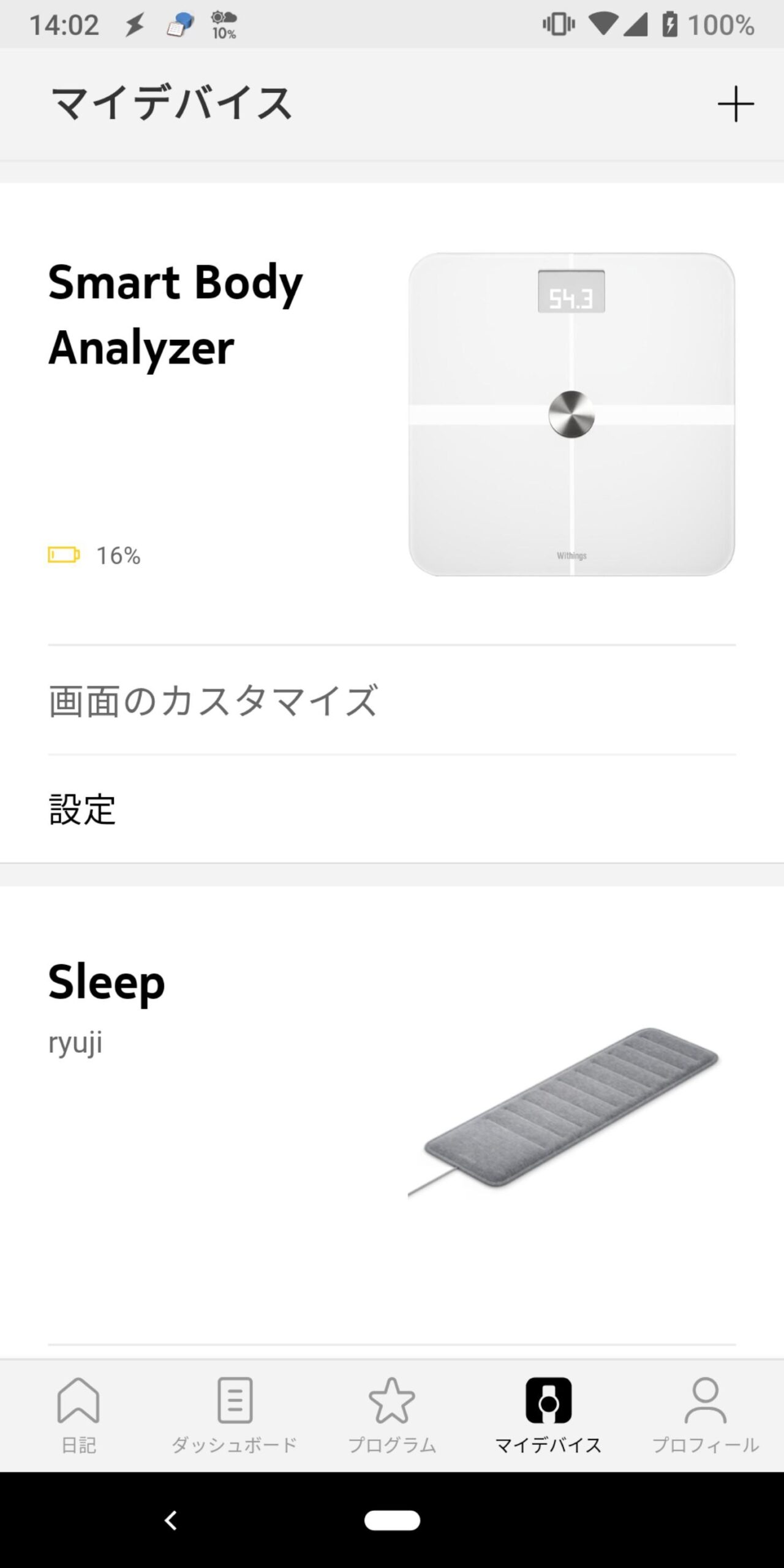784x1568 pixels.
Task: Go back with the system back arrow
Action: tap(171, 1520)
